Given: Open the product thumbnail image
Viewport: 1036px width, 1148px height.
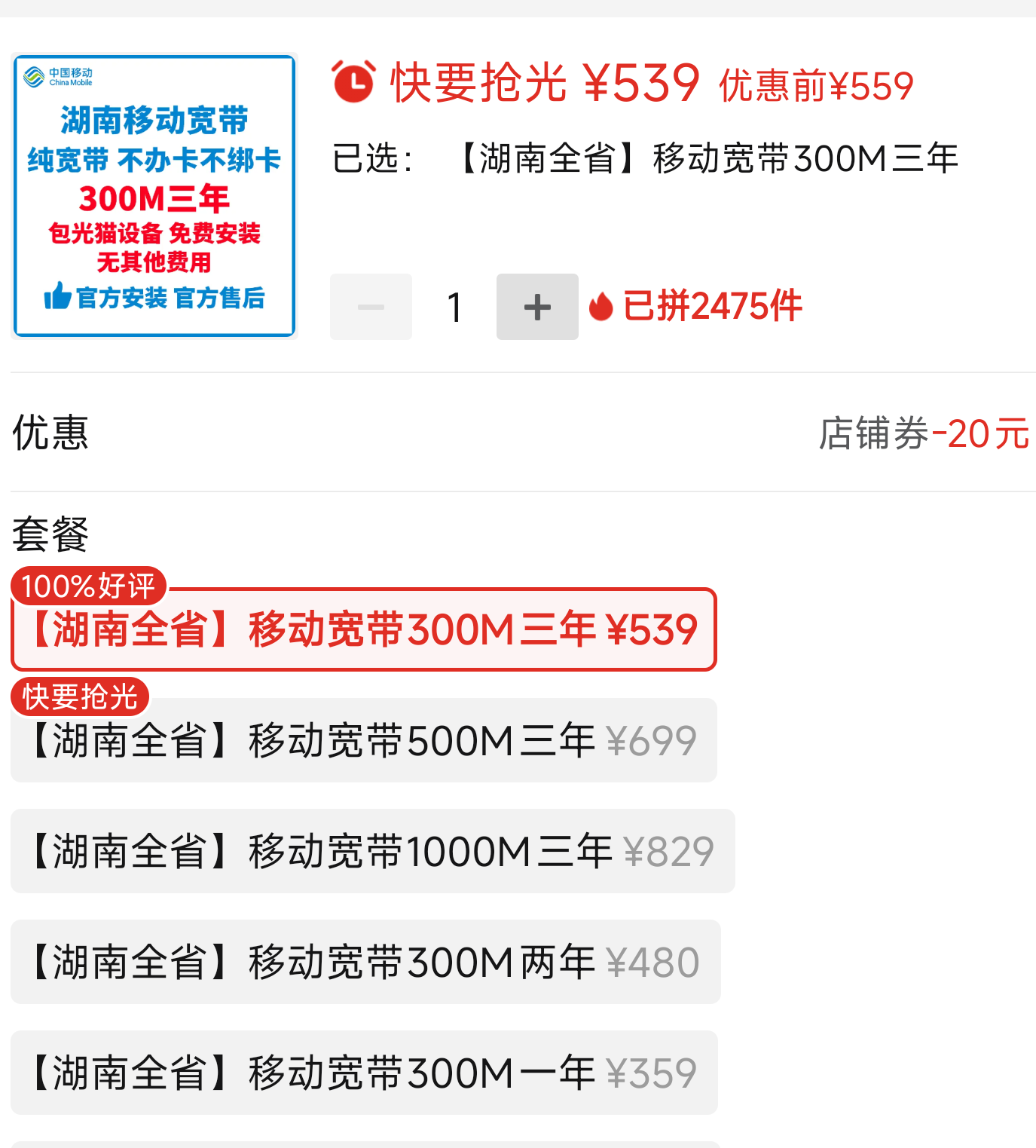Looking at the screenshot, I should click(154, 195).
